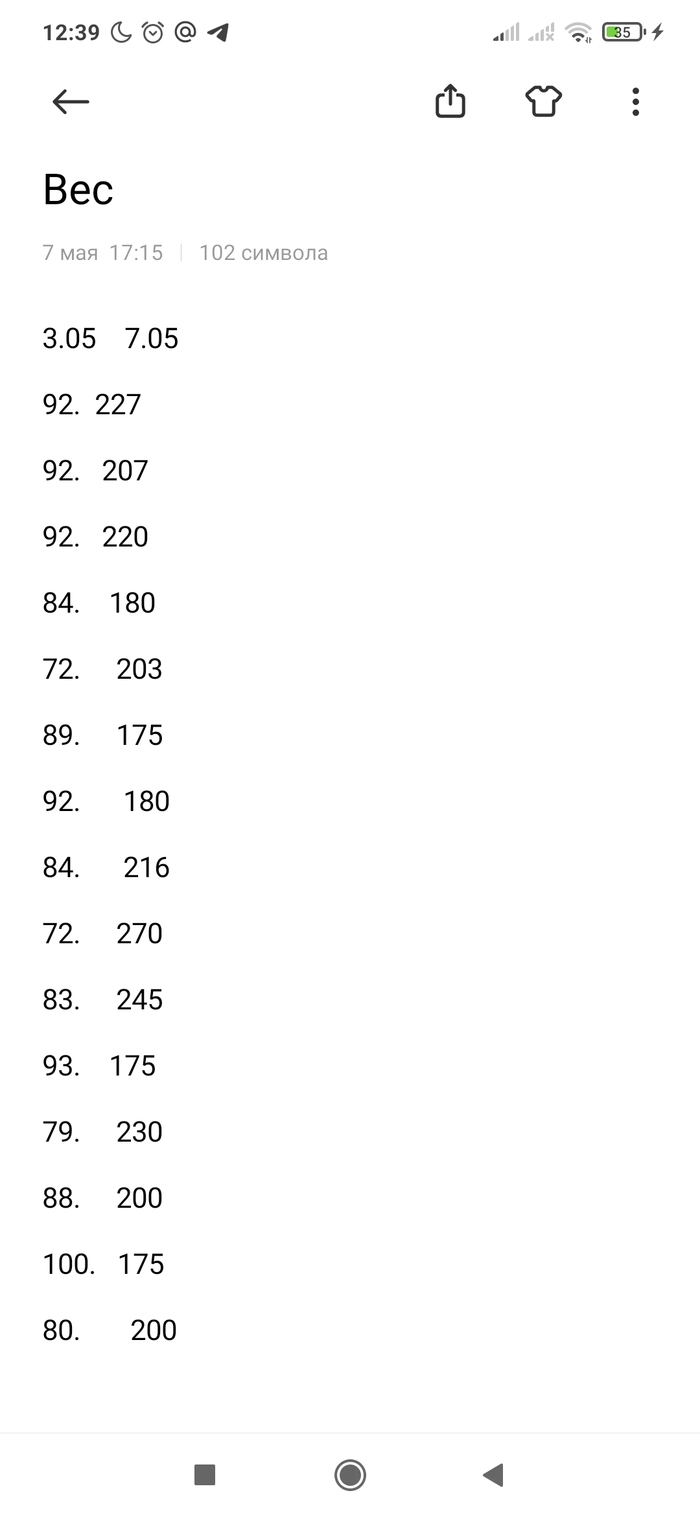Open the note theme (shirt) icon

pyautogui.click(x=543, y=101)
